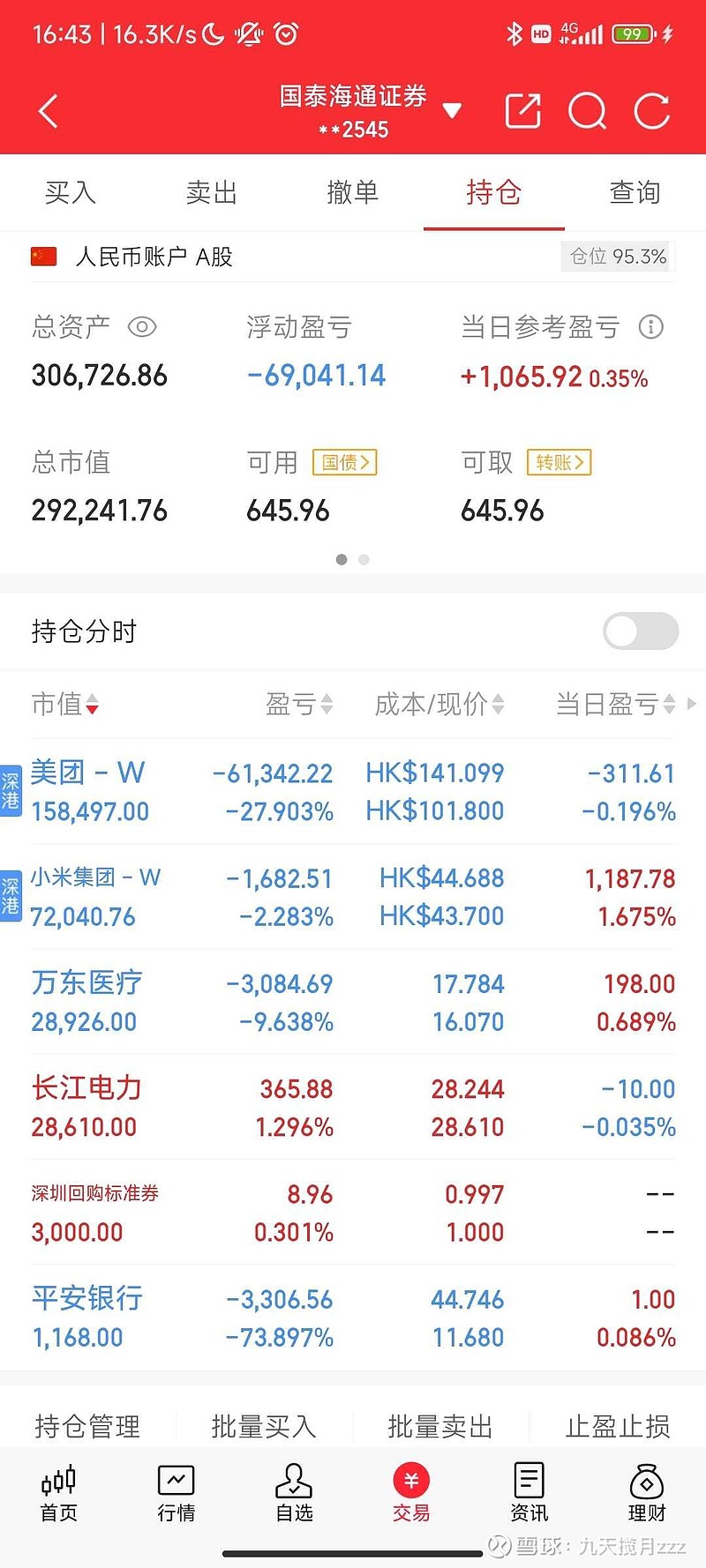The height and width of the screenshot is (1568, 706).
Task: Expand the account selector dropdown arrow
Action: (x=451, y=111)
